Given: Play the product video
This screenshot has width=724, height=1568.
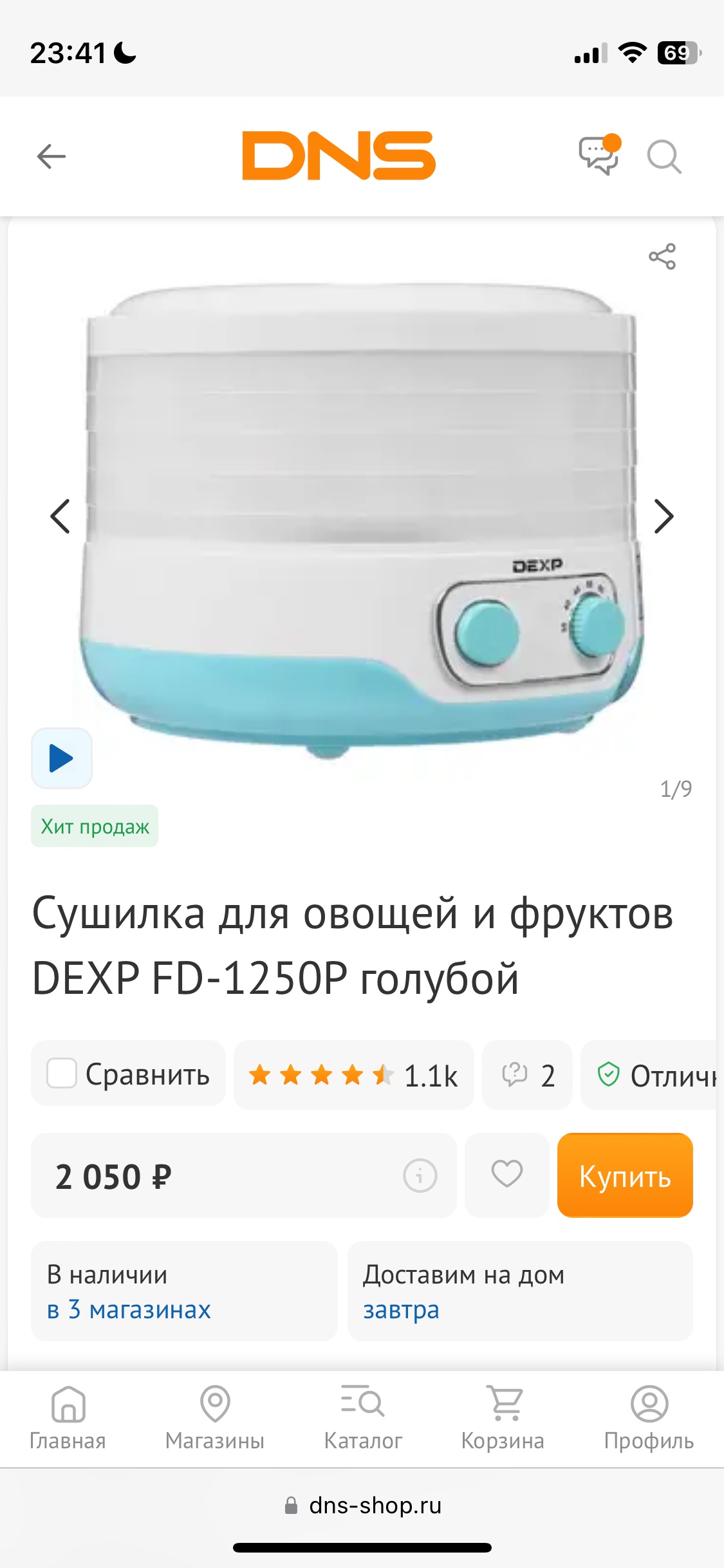Looking at the screenshot, I should [62, 758].
